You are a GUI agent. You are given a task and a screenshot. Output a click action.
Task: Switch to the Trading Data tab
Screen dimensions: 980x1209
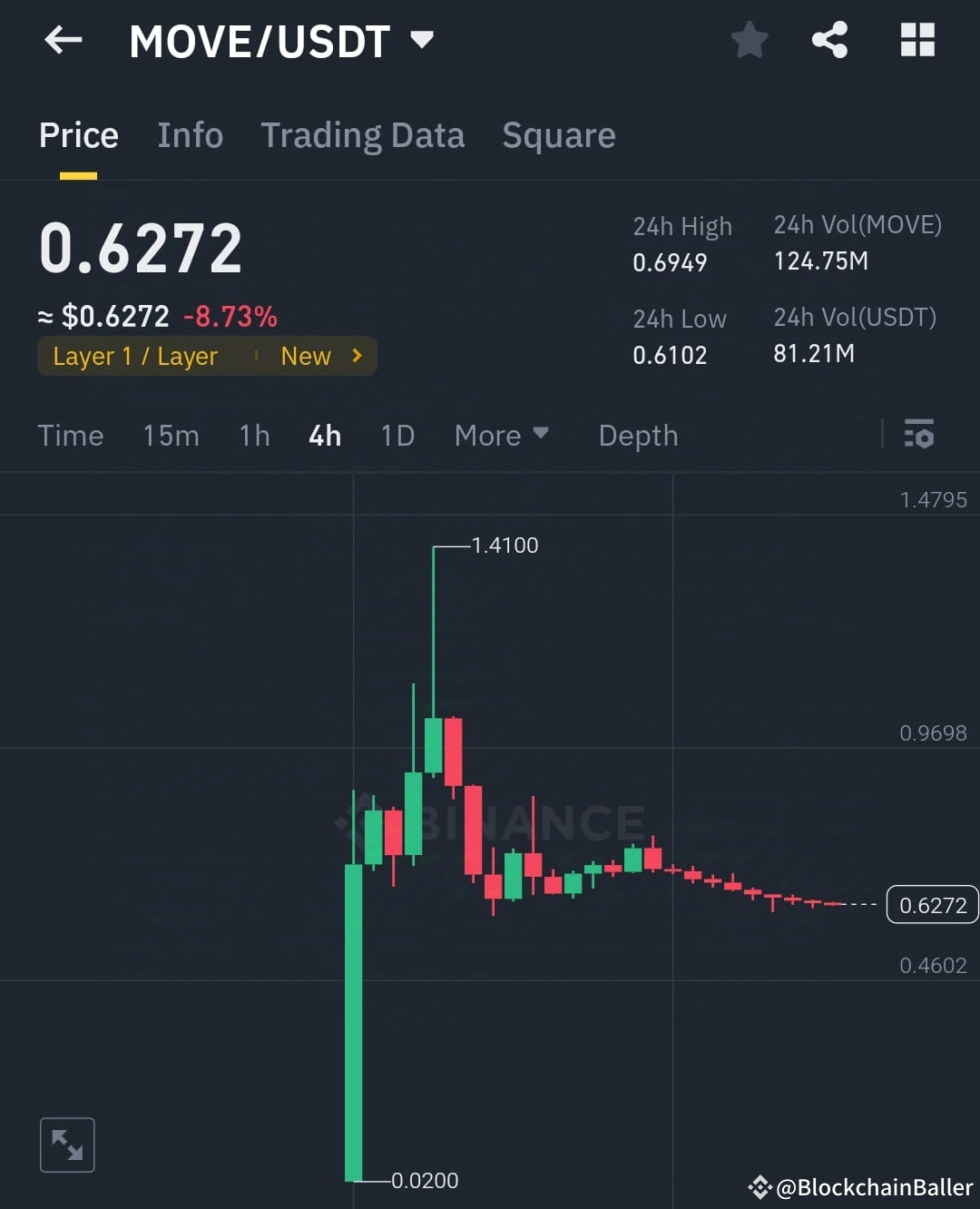click(363, 135)
